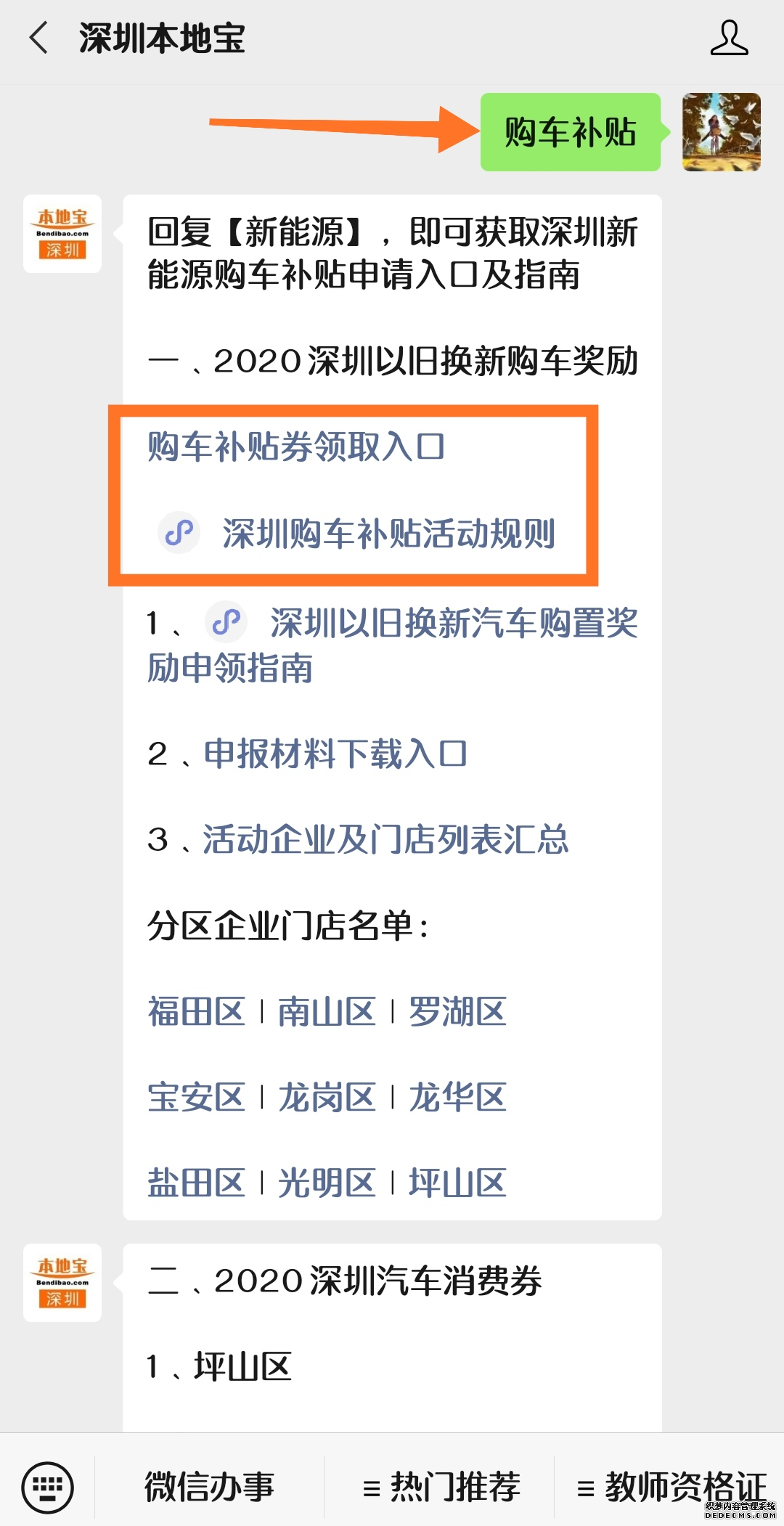Open the 南山区 store list link
This screenshot has height=1526, width=784.
327,1011
